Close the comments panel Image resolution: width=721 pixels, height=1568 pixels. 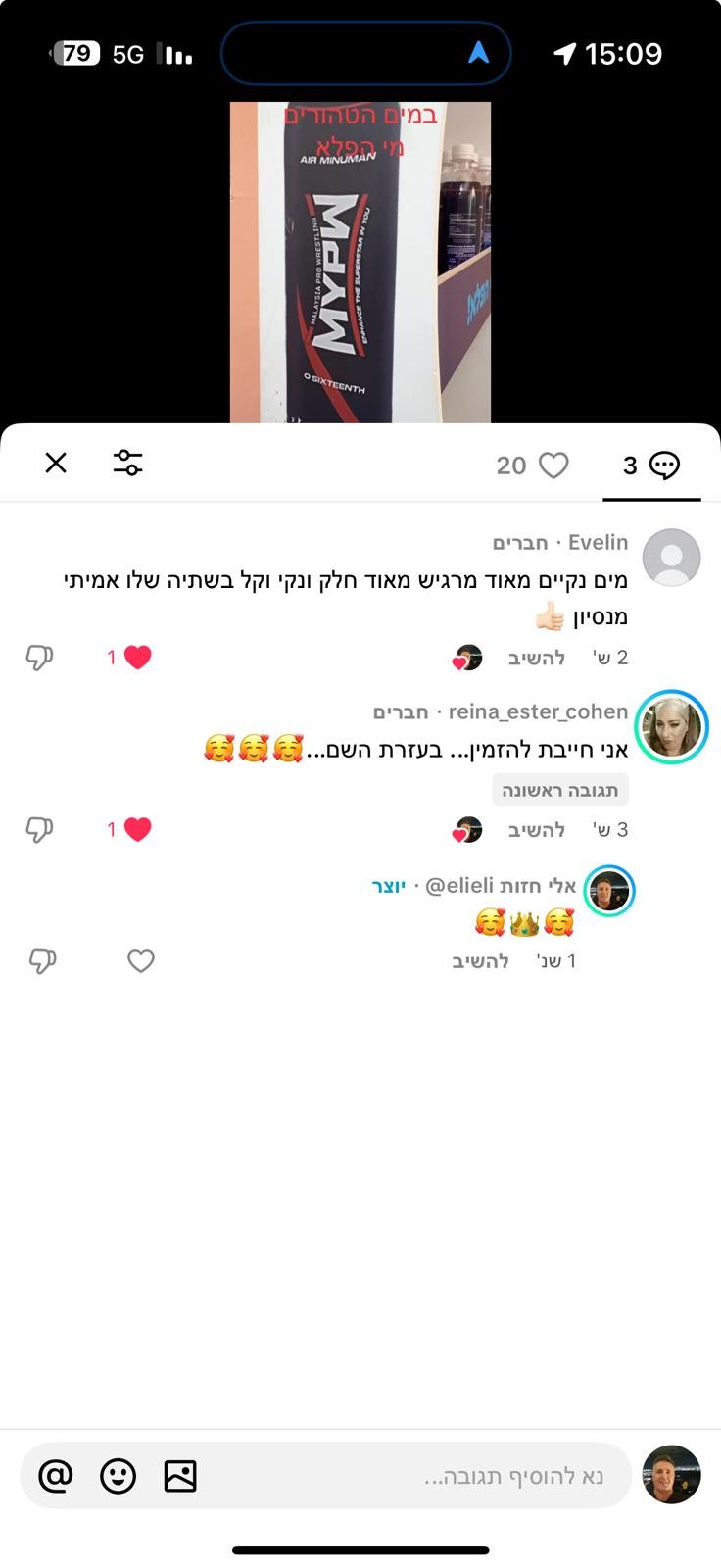(x=56, y=463)
